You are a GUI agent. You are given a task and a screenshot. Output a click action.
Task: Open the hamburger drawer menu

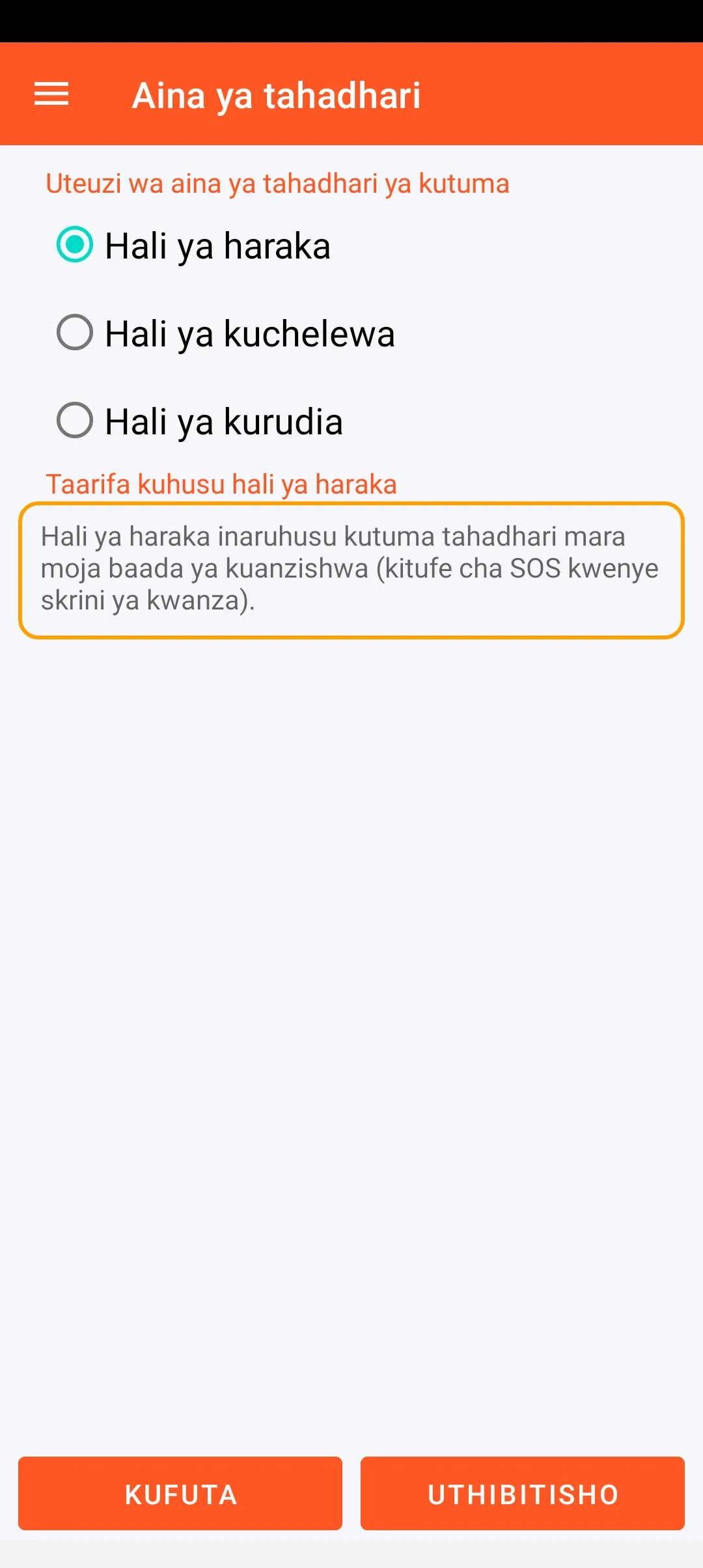click(51, 94)
